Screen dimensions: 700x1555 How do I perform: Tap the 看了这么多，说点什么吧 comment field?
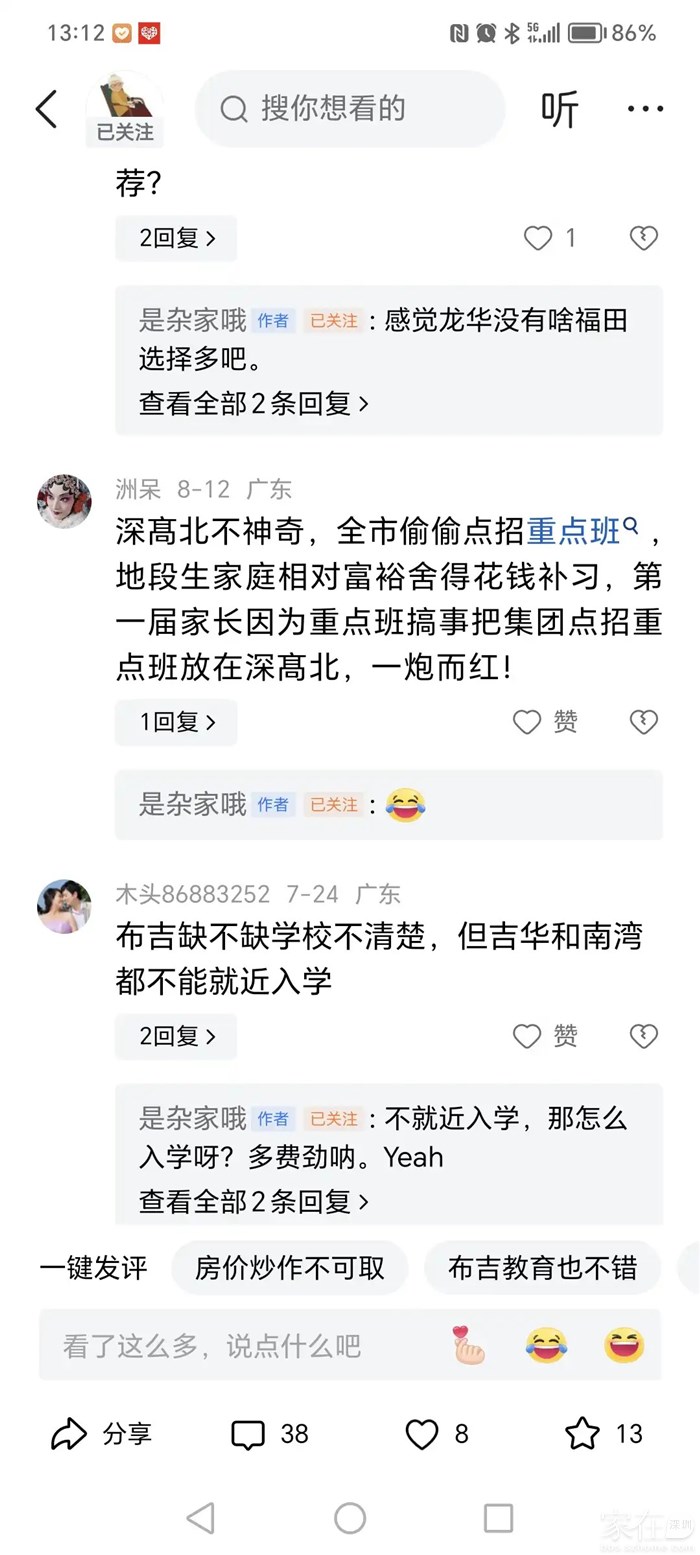tap(240, 1346)
